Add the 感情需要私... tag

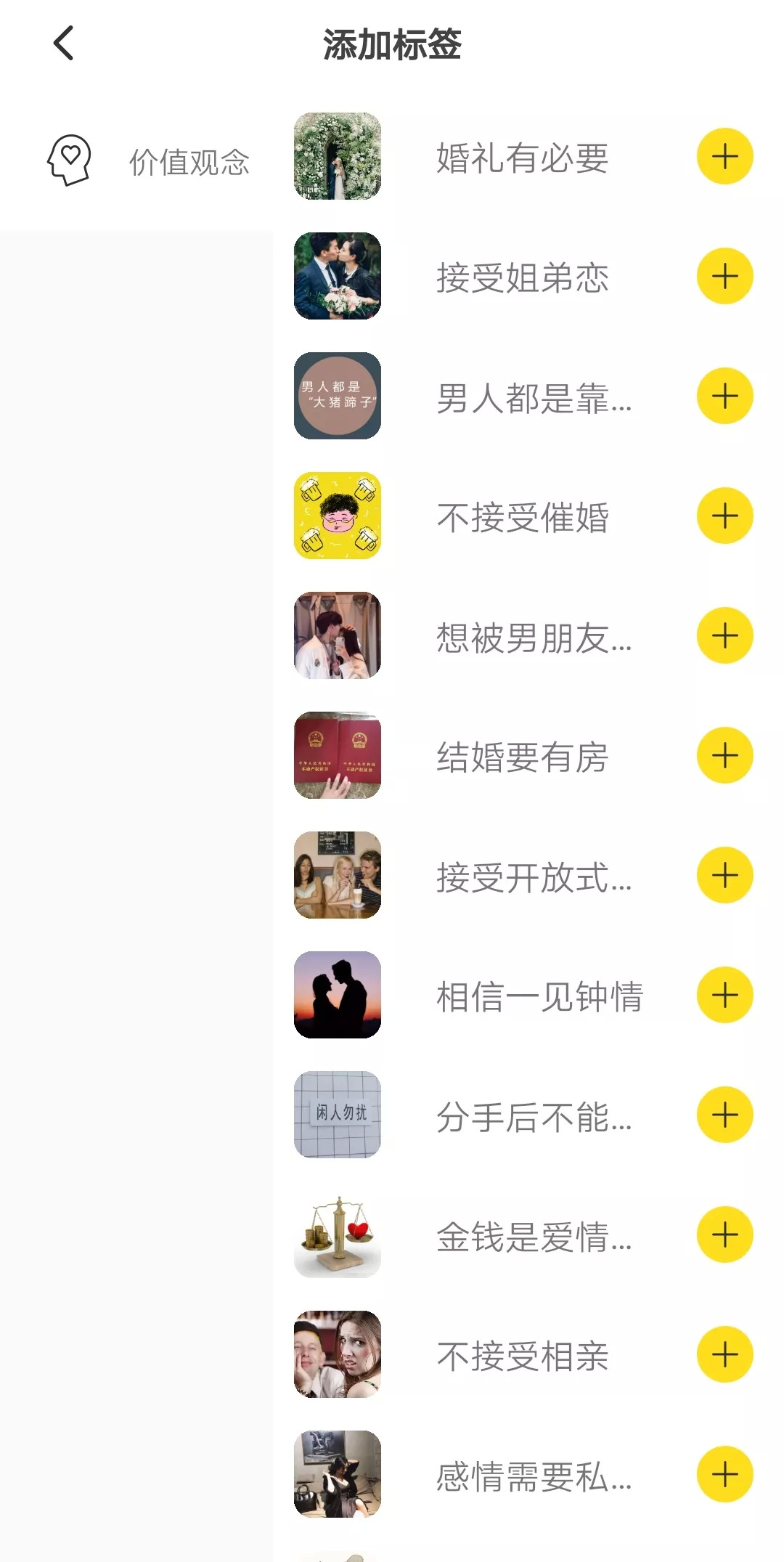pyautogui.click(x=724, y=1475)
